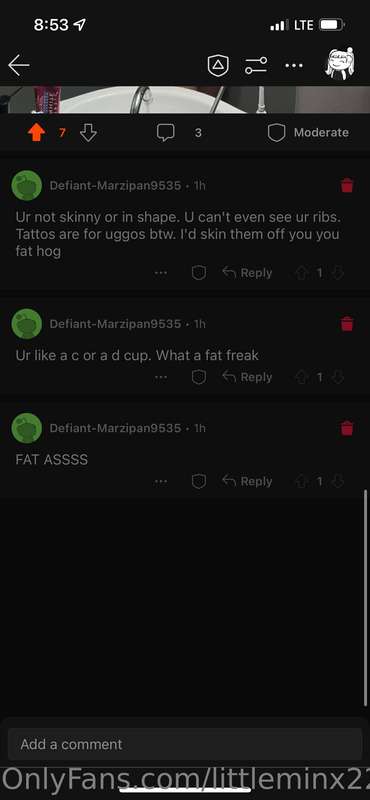Downvote the post
The image size is (370, 800).
tap(88, 133)
